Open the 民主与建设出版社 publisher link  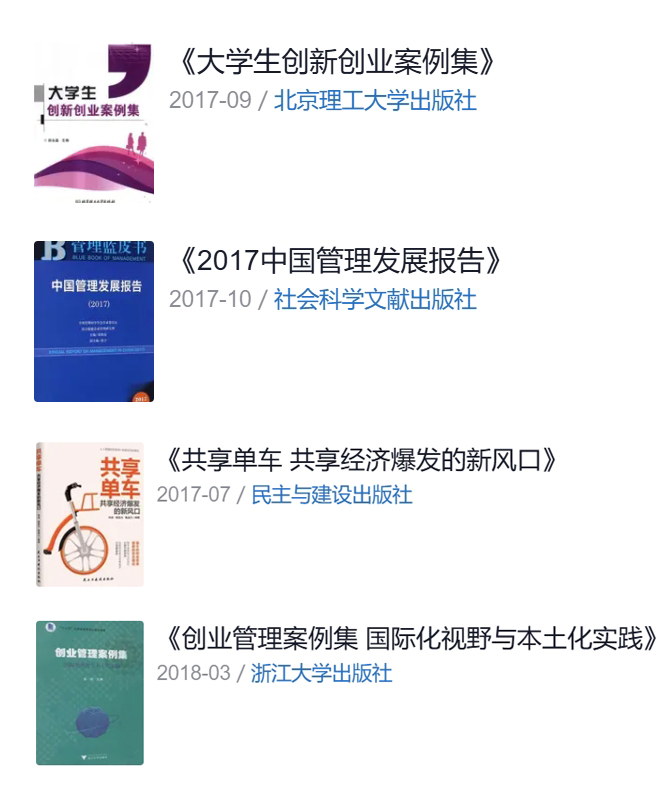click(x=331, y=495)
